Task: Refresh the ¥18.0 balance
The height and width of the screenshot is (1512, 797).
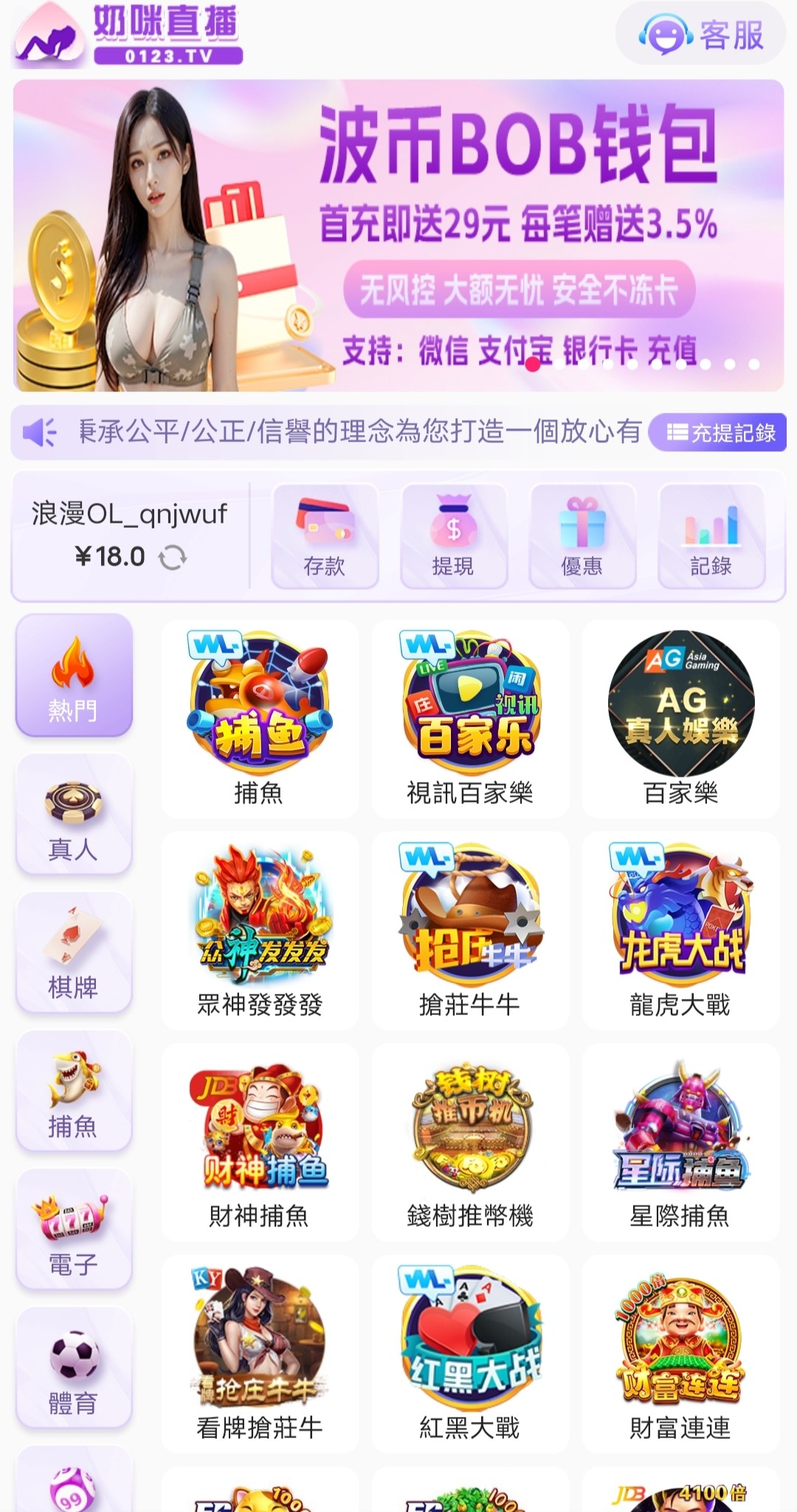Action: pyautogui.click(x=173, y=557)
